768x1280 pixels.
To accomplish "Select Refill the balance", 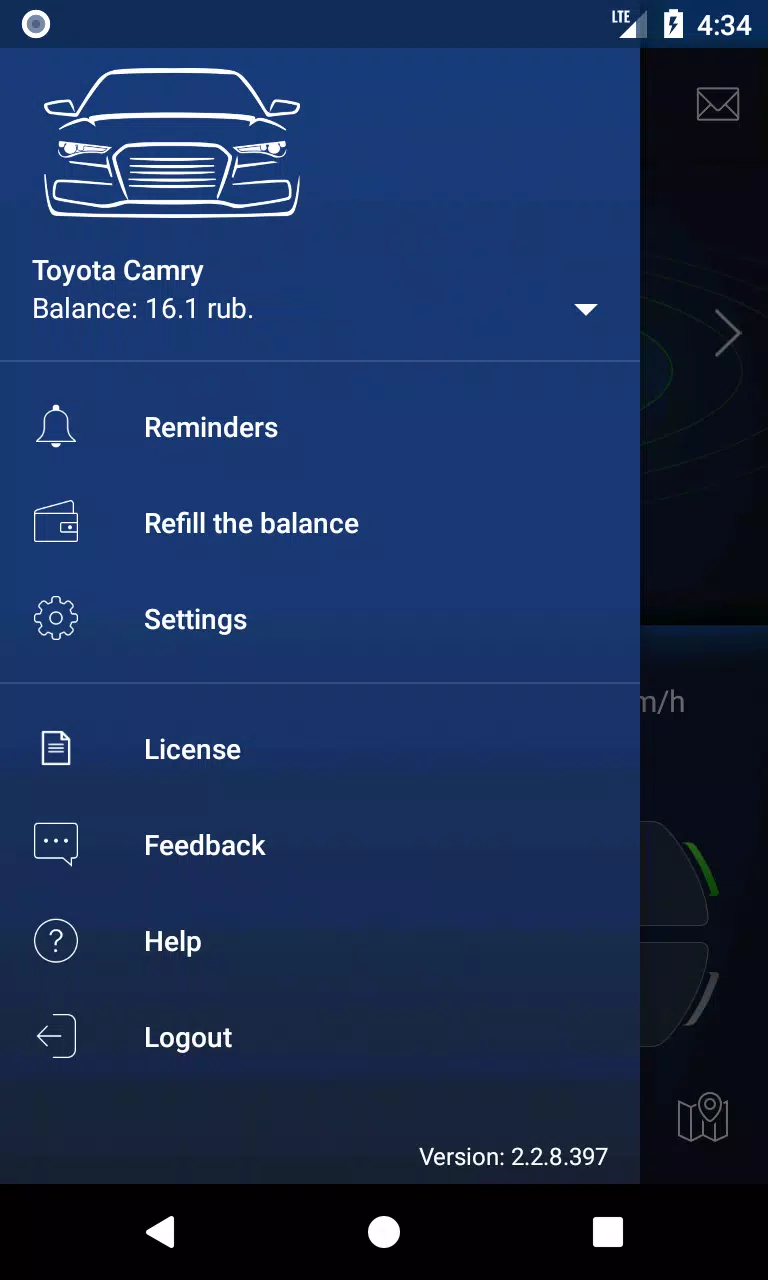I will (251, 524).
